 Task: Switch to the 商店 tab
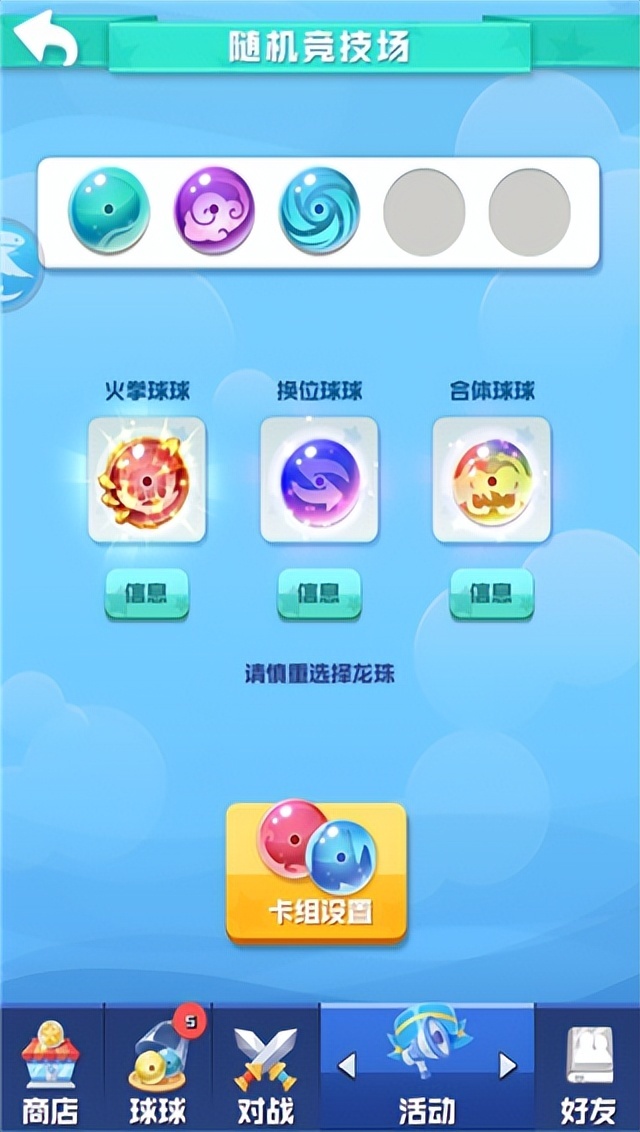click(50, 1070)
